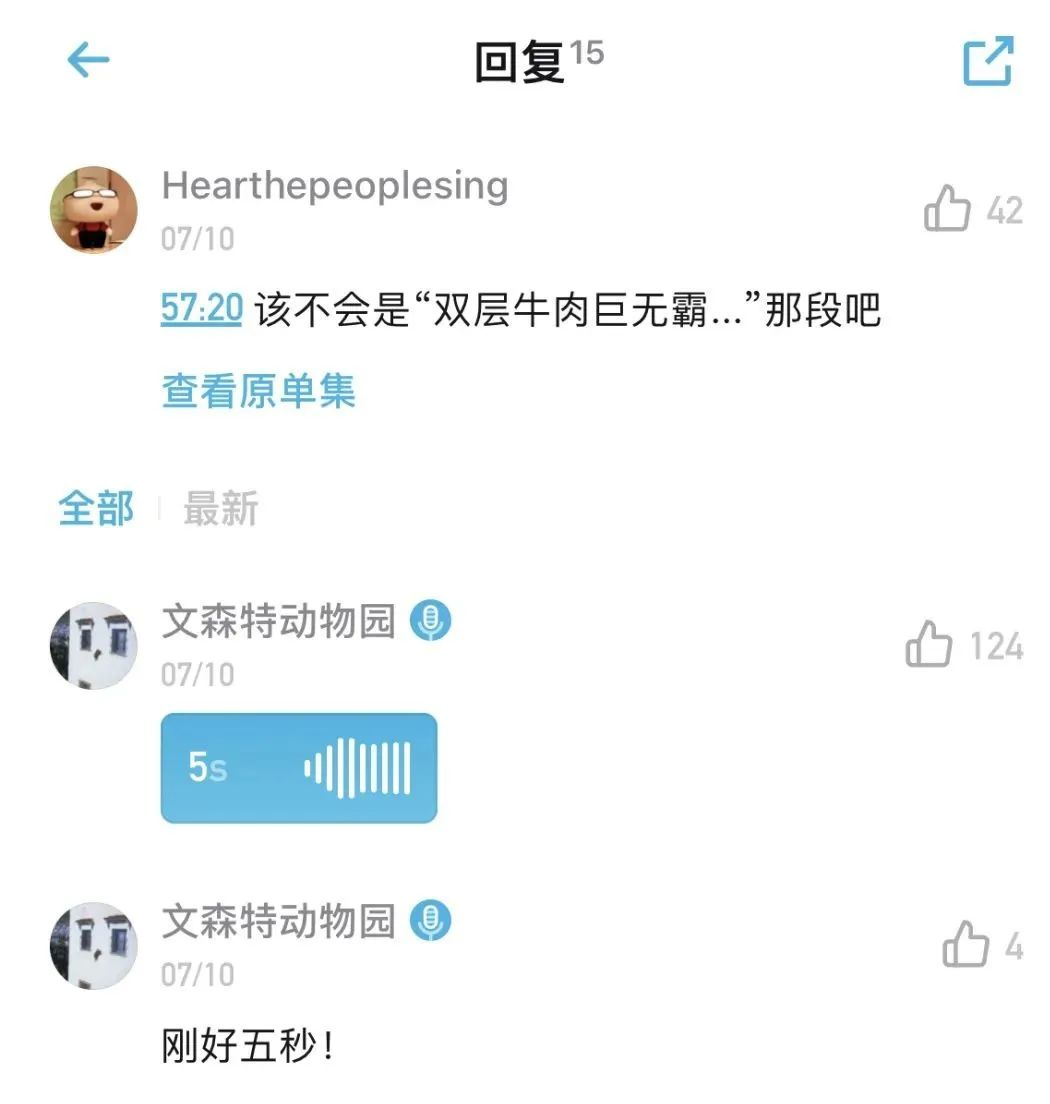Image resolution: width=1050 pixels, height=1104 pixels.
Task: Open 文森特动物园 avatar on voice reply
Action: [94, 646]
